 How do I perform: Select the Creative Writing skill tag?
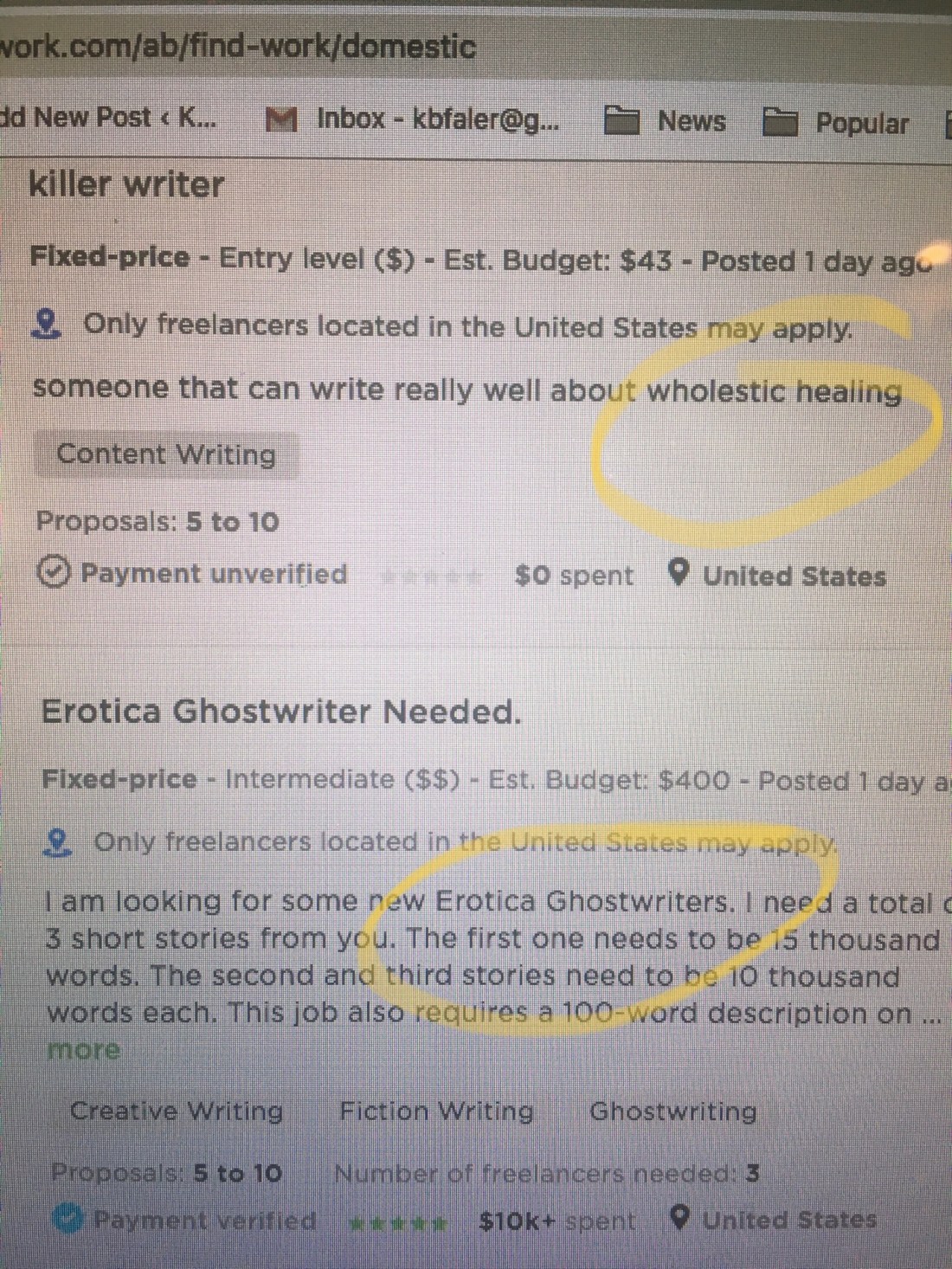(x=177, y=1111)
